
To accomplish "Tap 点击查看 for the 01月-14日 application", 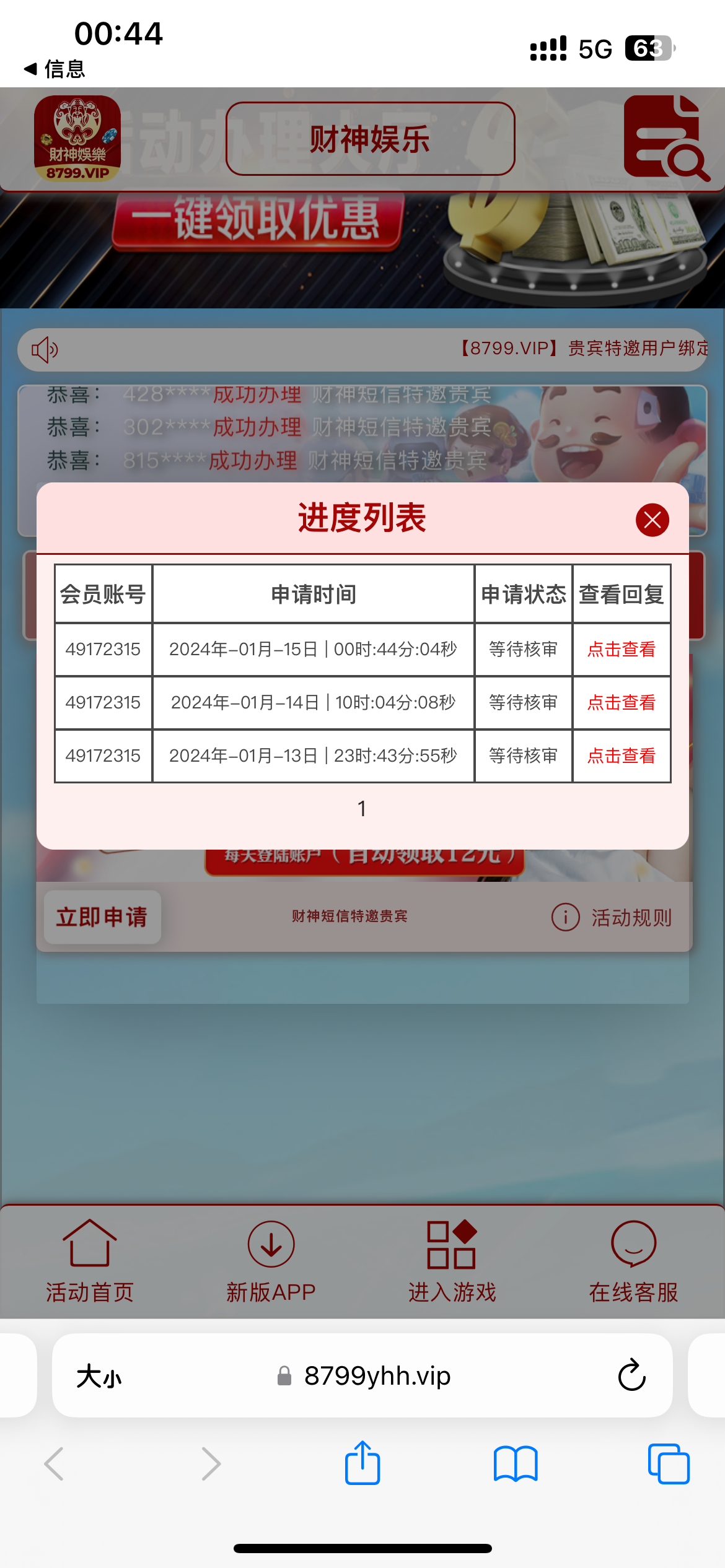I will click(621, 702).
